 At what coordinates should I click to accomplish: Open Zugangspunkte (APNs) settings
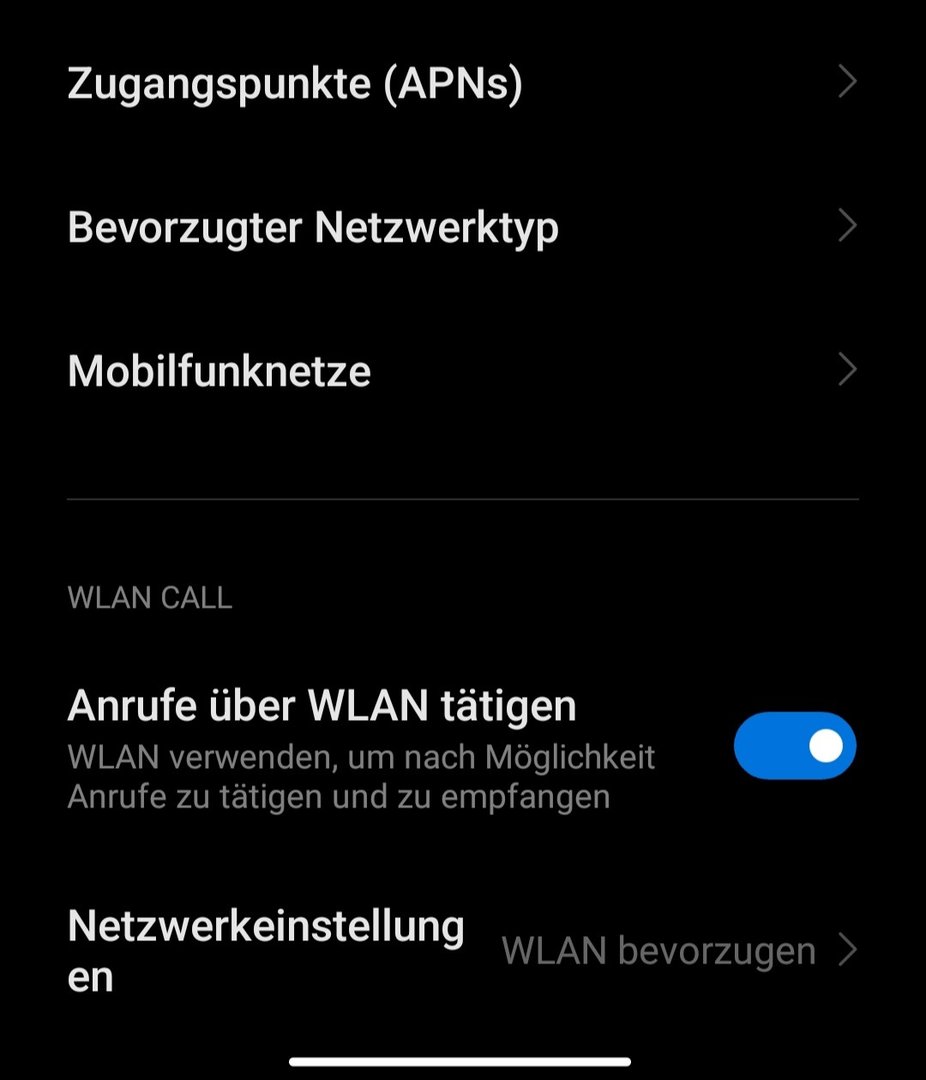coord(295,84)
